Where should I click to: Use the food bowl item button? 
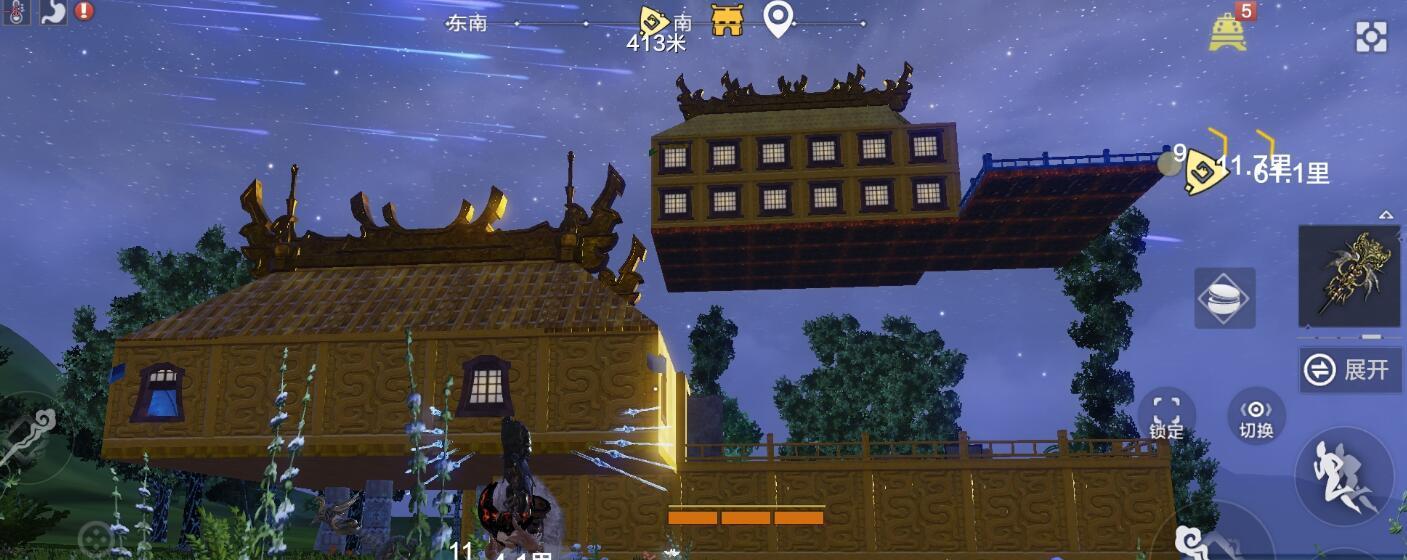click(1225, 298)
